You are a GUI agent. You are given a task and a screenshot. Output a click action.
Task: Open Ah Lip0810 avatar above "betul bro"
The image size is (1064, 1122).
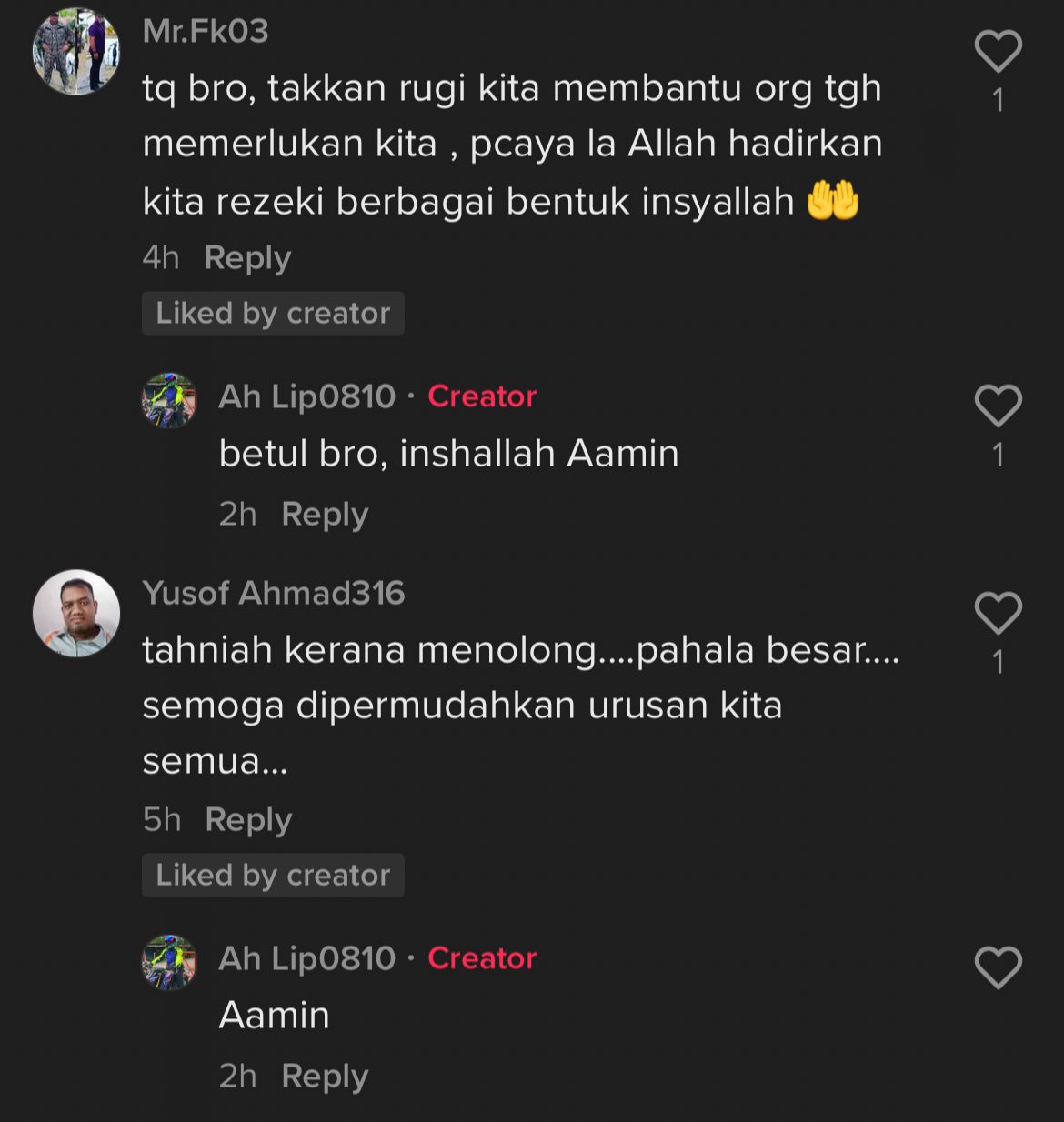pos(169,400)
